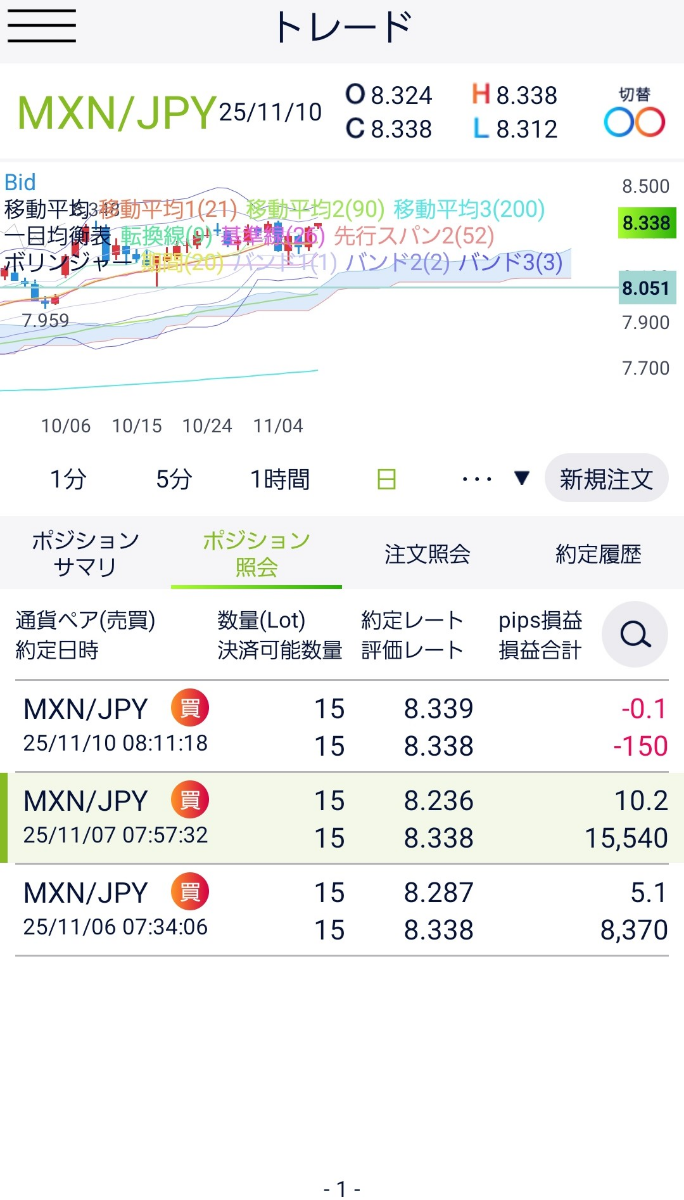The image size is (684, 1200).
Task: View the 約定履歴 tab
Action: coord(598,554)
